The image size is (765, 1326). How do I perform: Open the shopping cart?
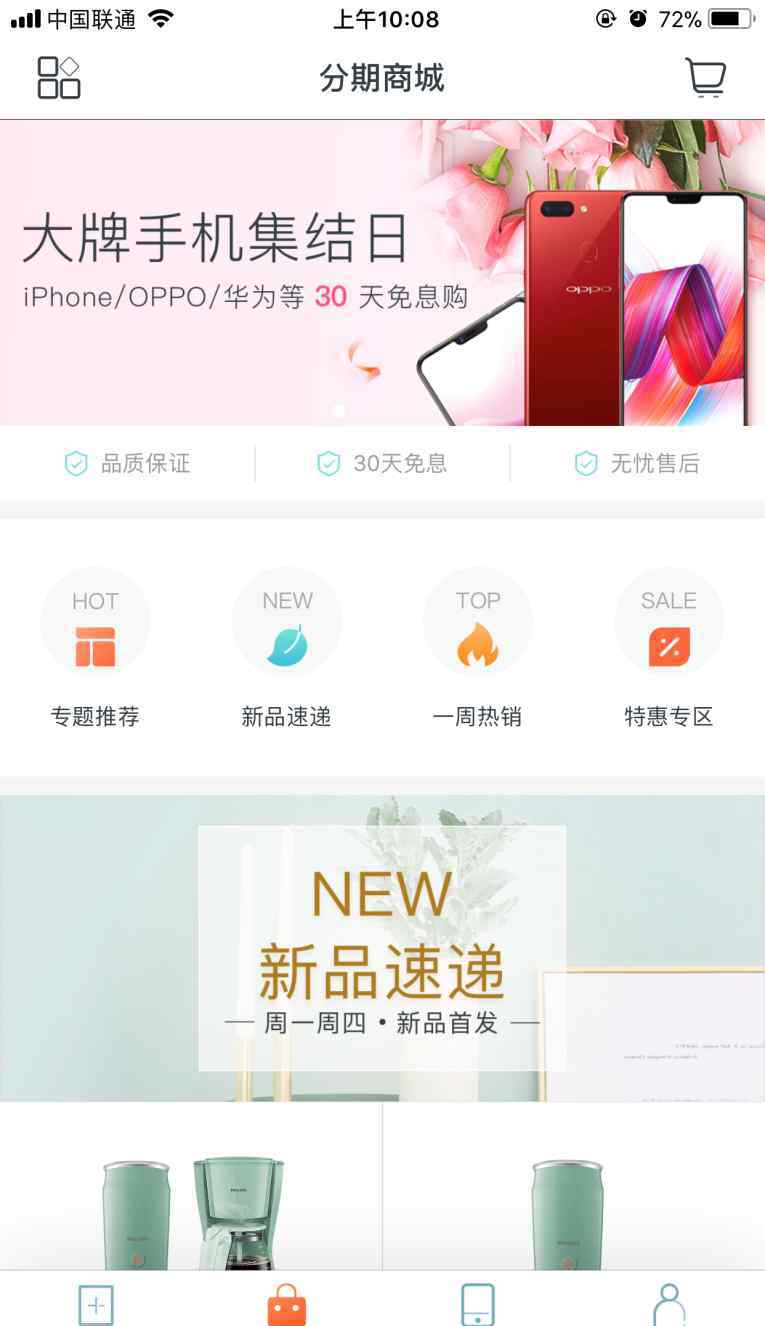click(705, 78)
